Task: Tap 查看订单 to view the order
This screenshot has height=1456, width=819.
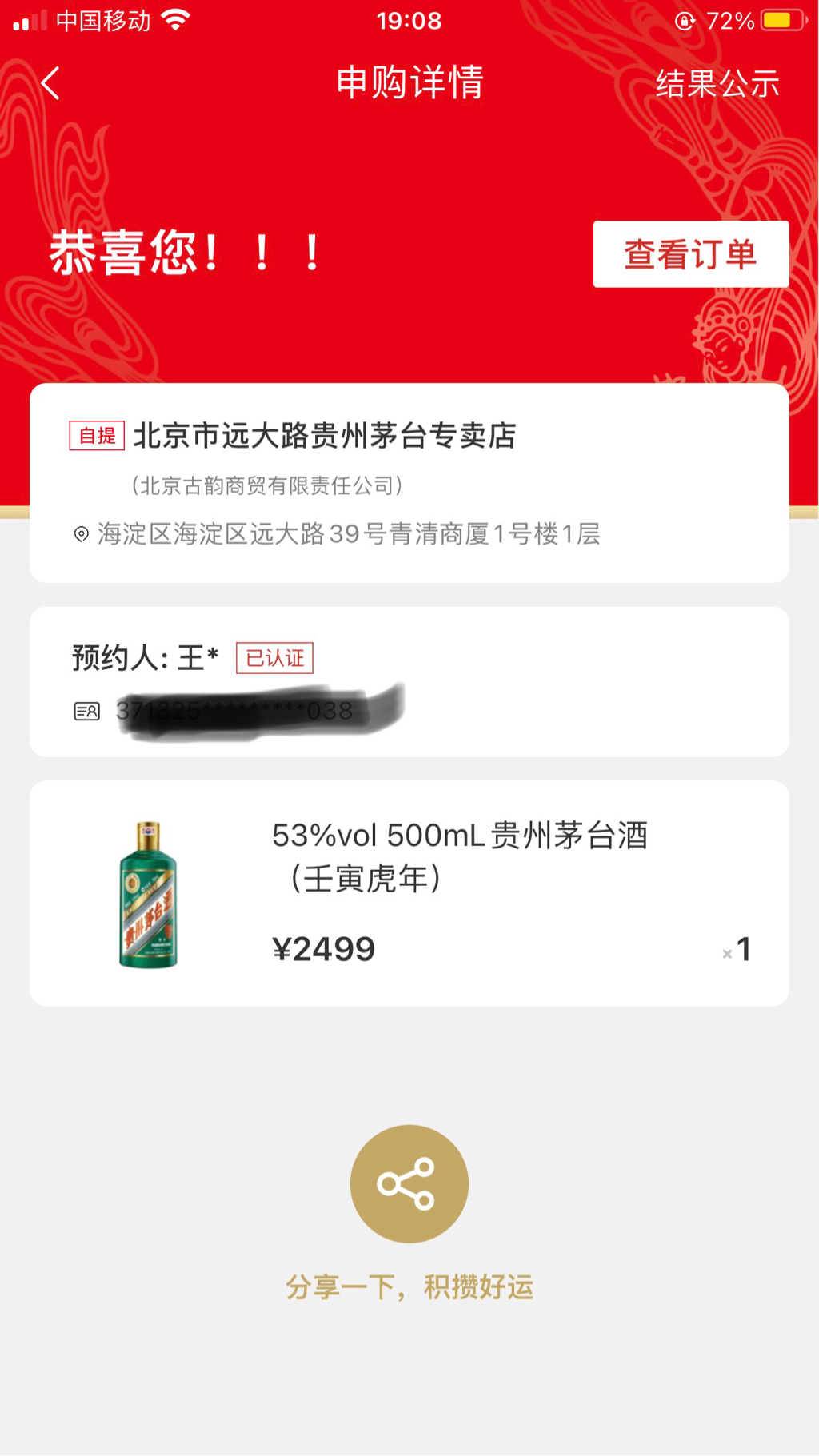Action: [x=690, y=254]
